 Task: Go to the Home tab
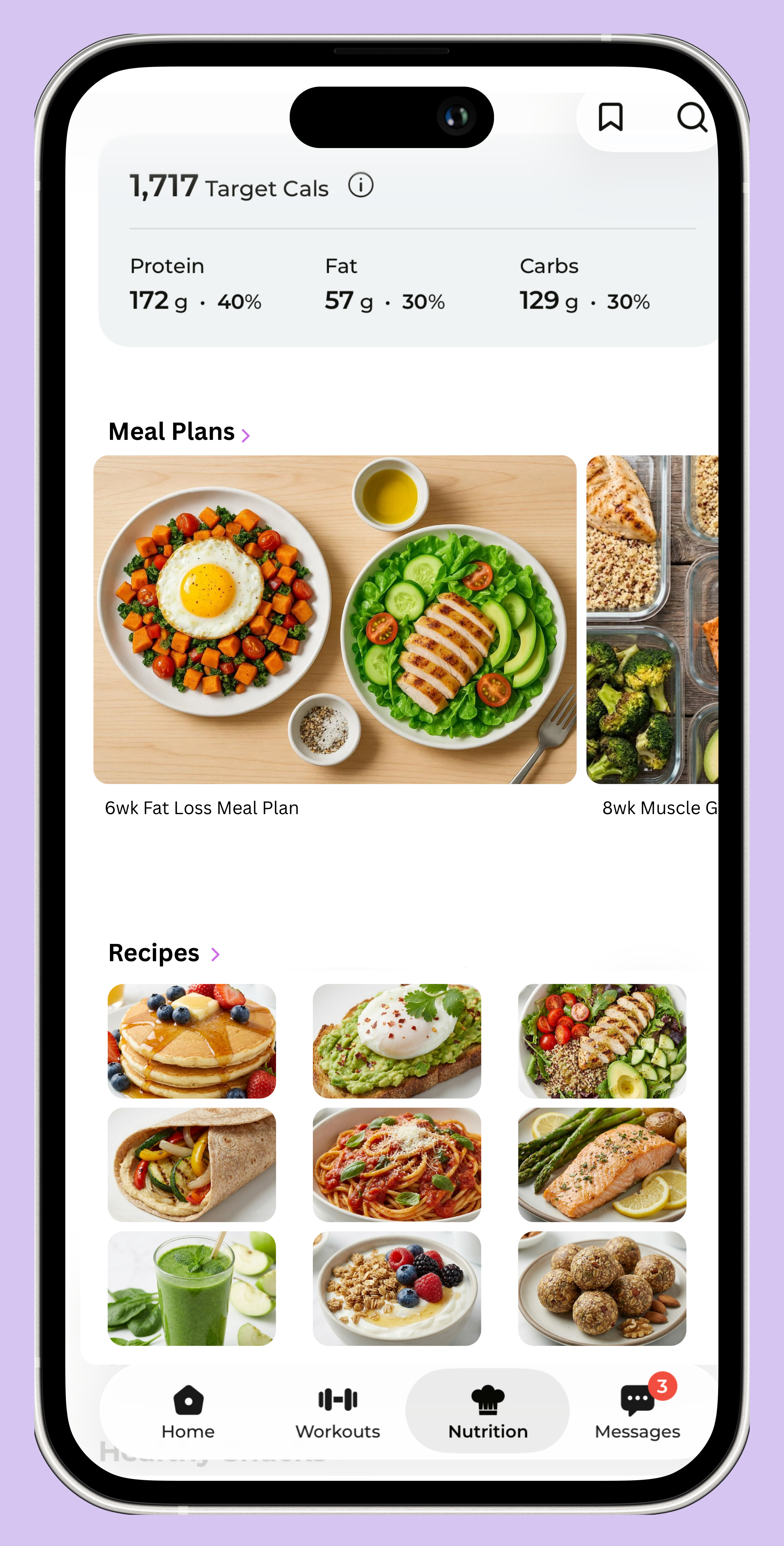point(188,1412)
